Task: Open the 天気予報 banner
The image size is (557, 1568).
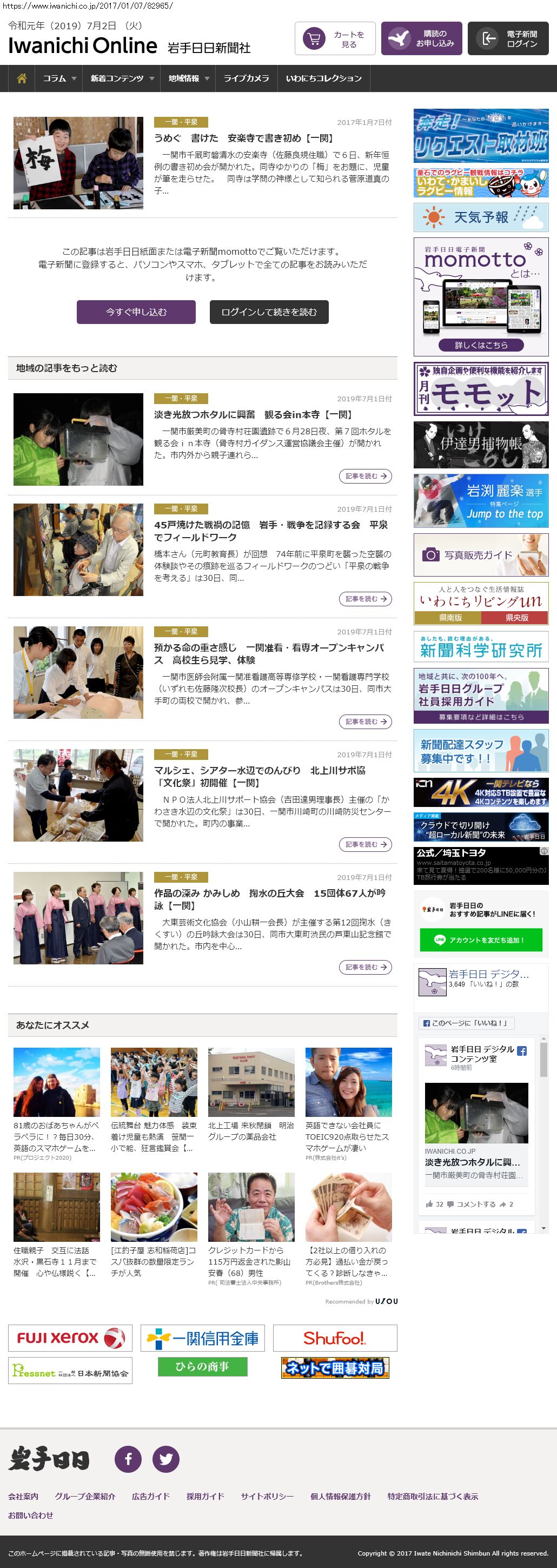Action: click(481, 217)
